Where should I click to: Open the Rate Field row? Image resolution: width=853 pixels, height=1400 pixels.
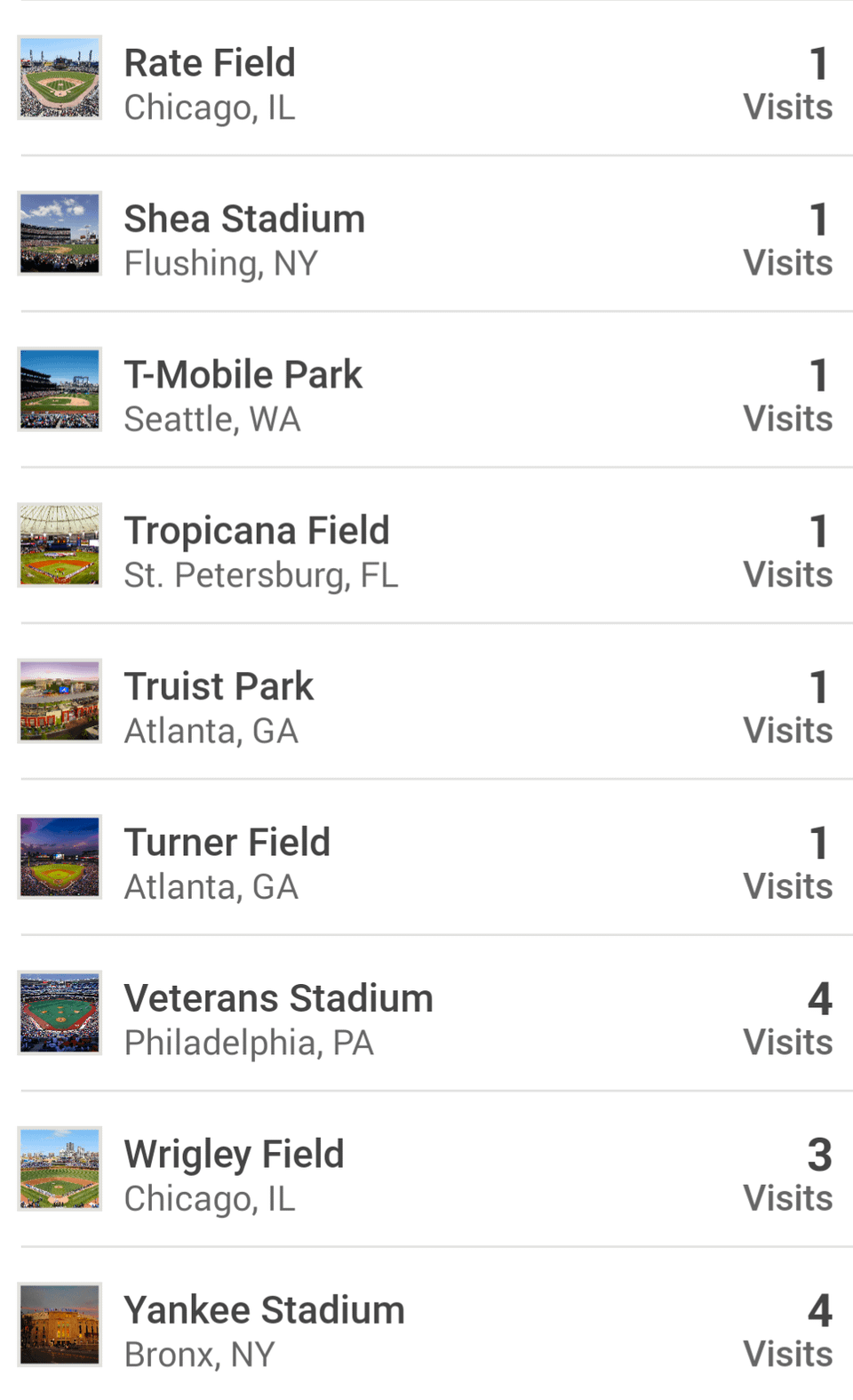click(426, 80)
